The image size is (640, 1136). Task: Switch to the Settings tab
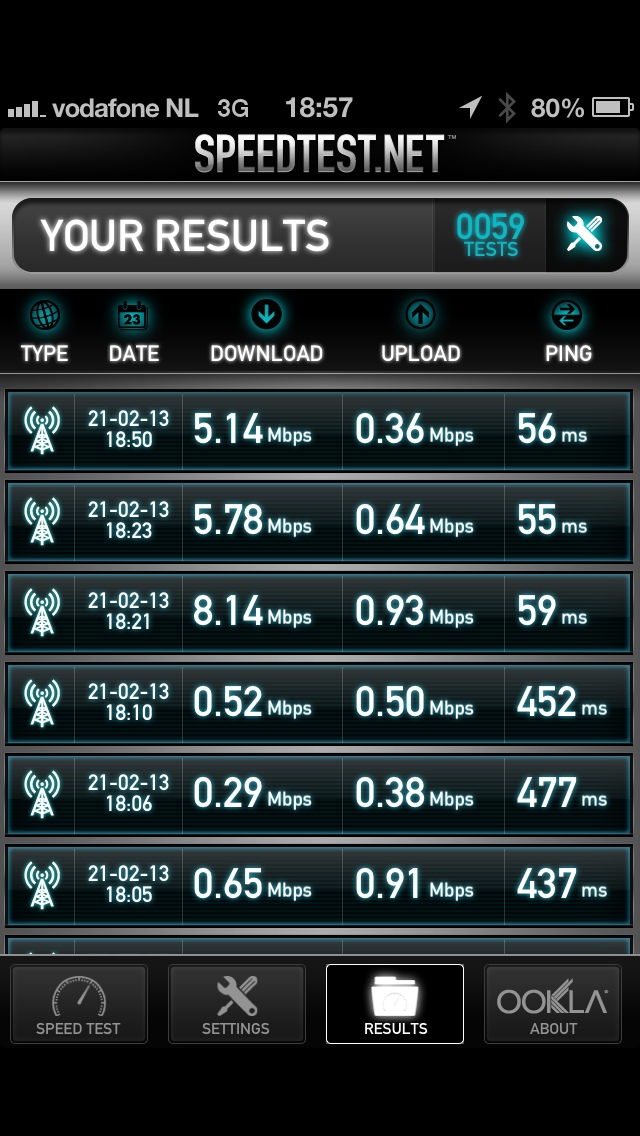[x=236, y=1003]
